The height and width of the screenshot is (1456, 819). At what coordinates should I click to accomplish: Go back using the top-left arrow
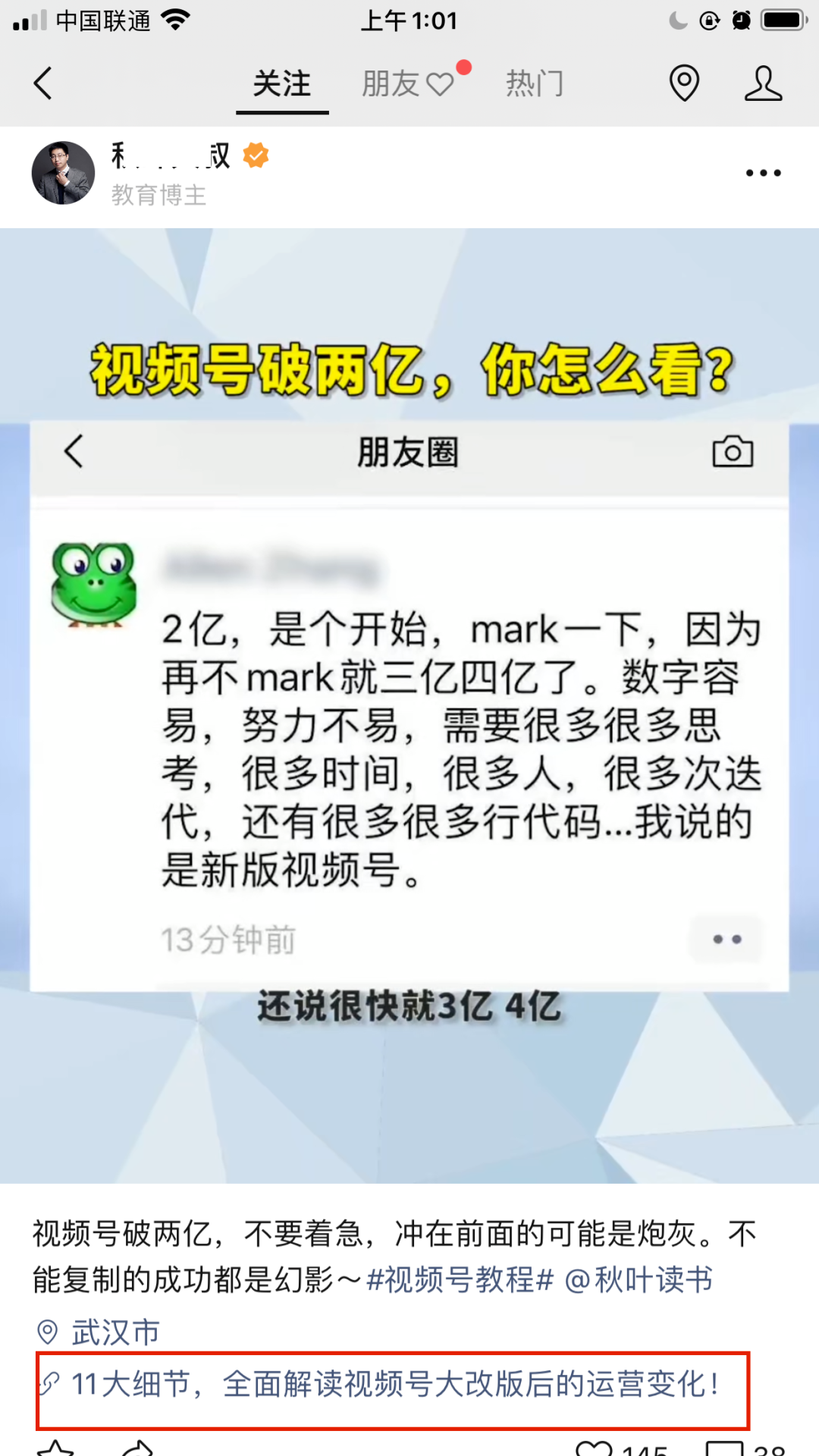(x=43, y=83)
